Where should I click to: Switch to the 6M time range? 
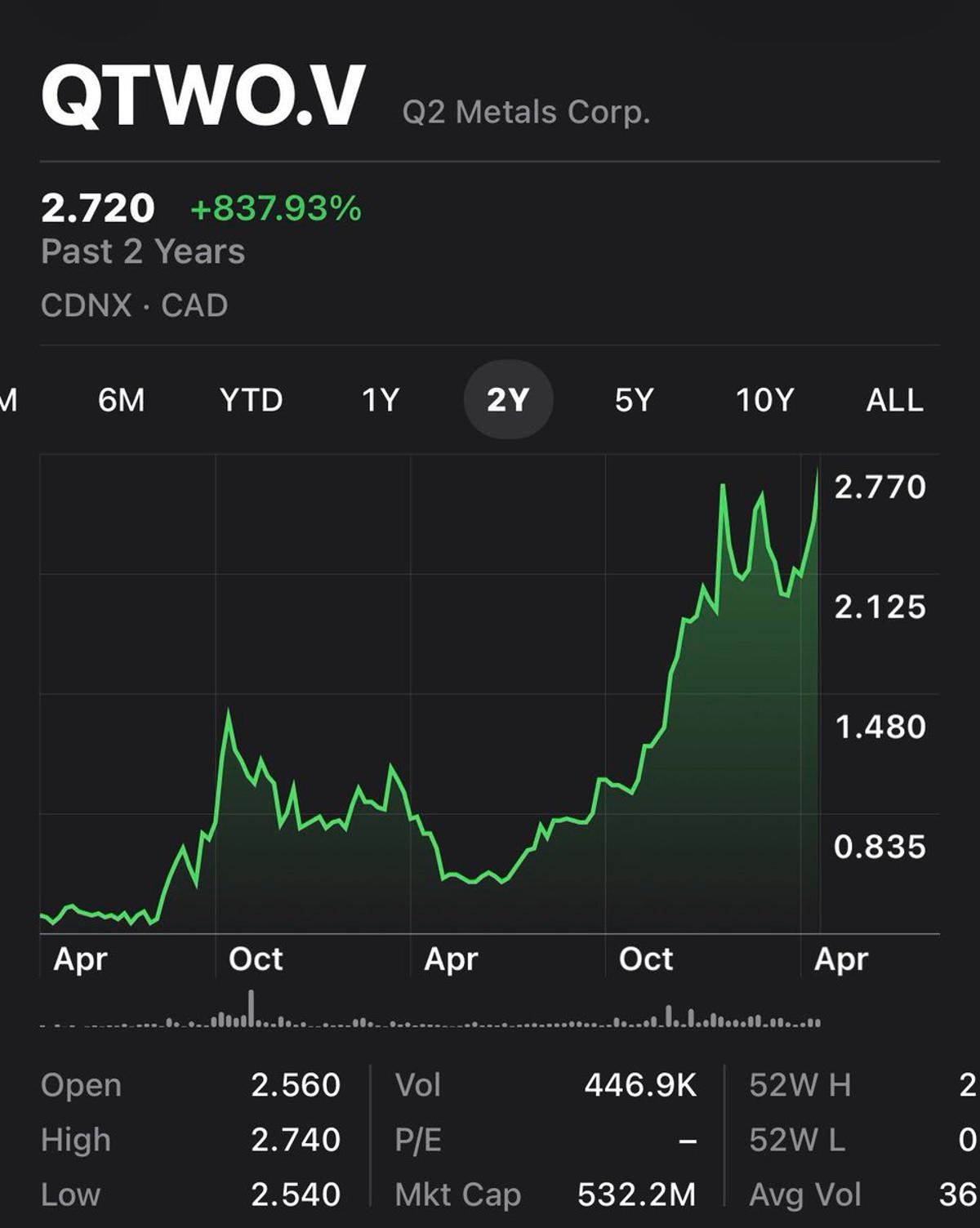point(121,400)
